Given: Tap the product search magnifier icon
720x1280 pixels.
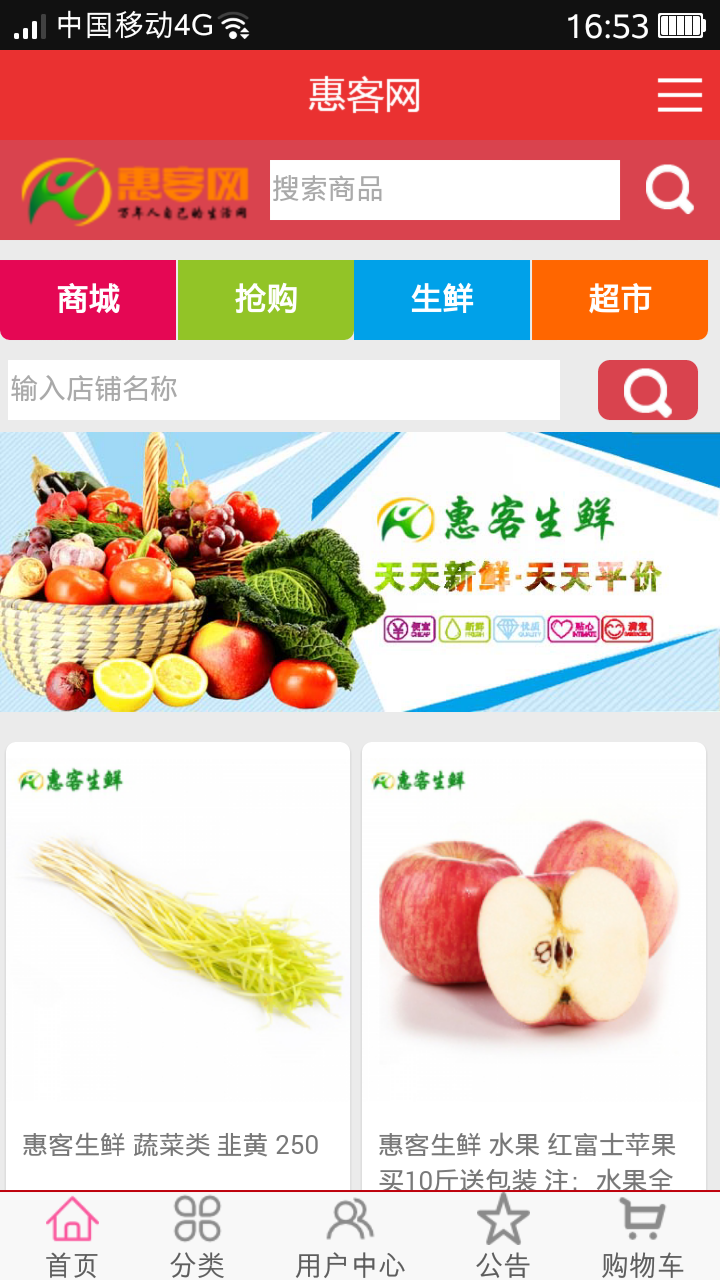Looking at the screenshot, I should point(669,189).
